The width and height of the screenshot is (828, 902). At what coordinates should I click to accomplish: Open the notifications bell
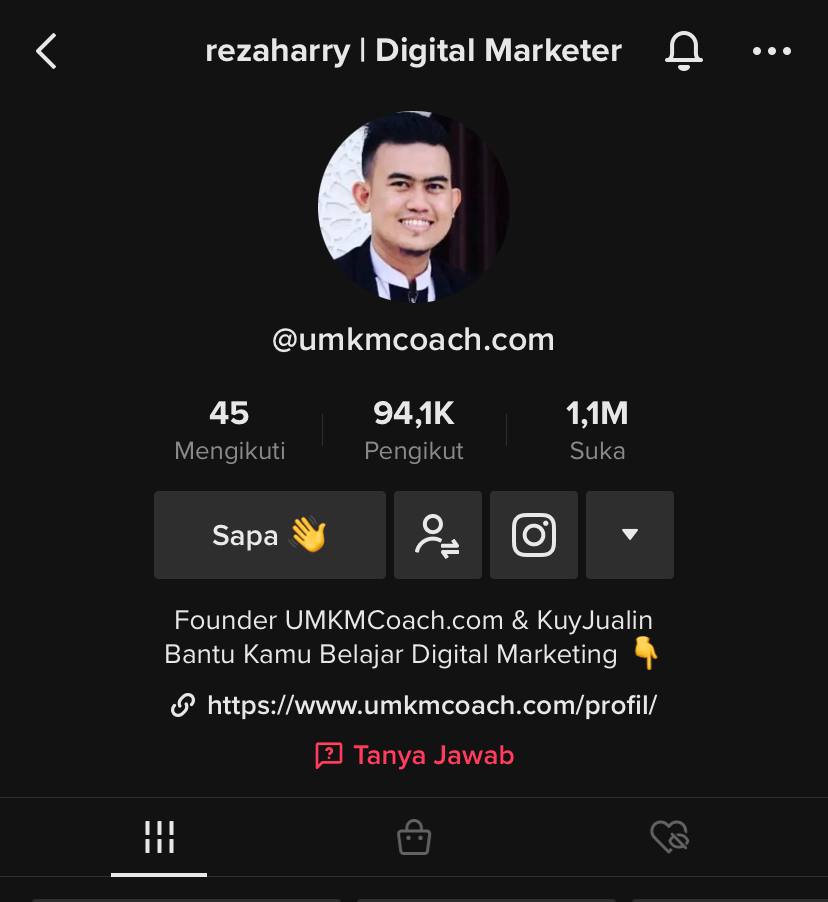pos(684,51)
